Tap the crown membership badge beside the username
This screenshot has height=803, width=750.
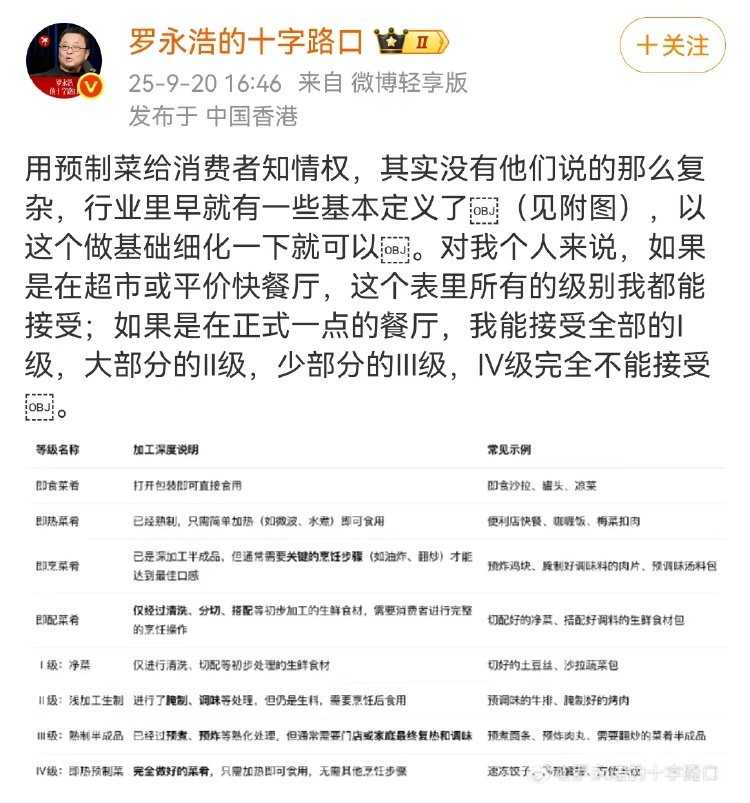pos(410,42)
